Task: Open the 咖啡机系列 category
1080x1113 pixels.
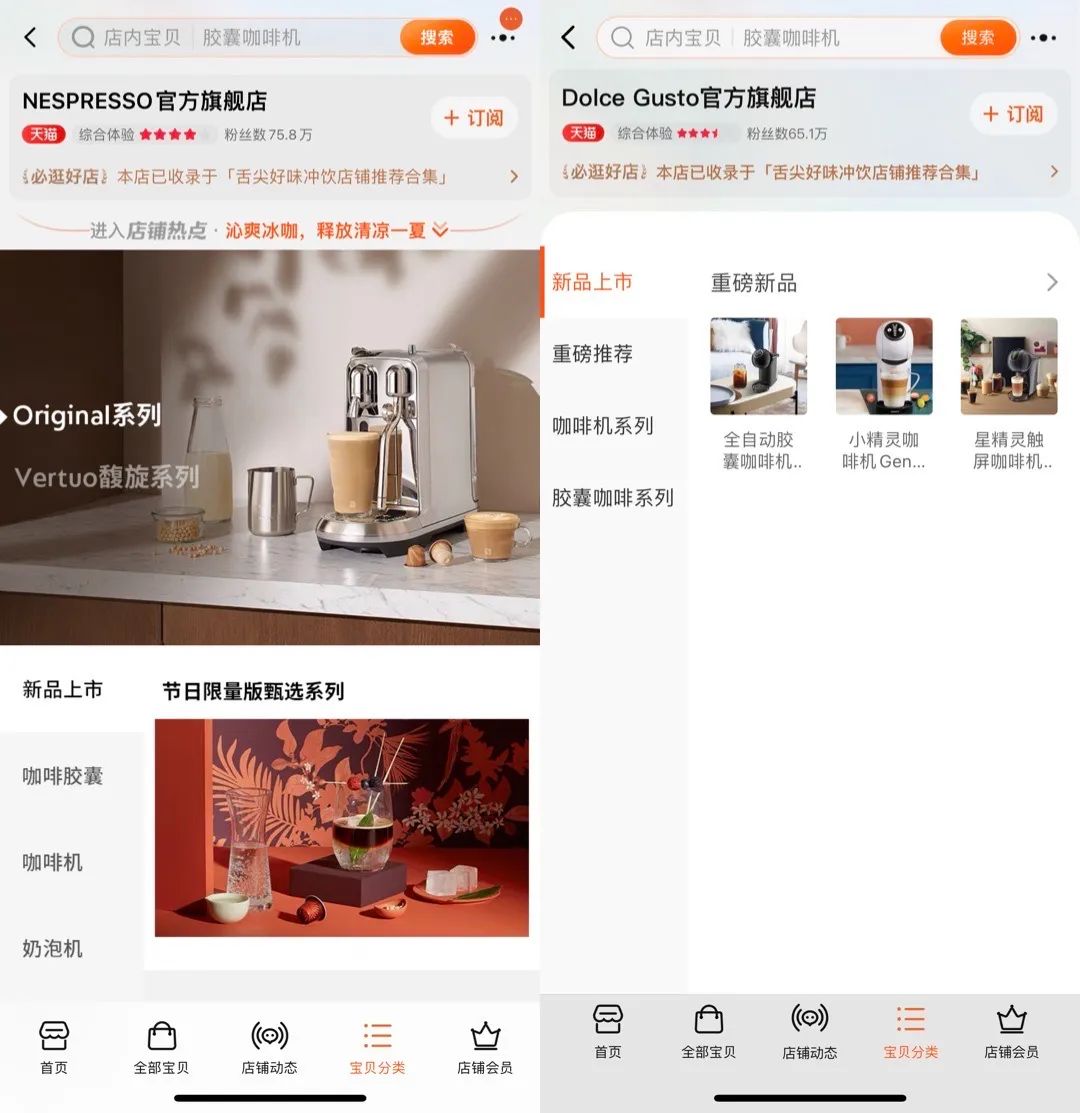Action: [x=603, y=426]
